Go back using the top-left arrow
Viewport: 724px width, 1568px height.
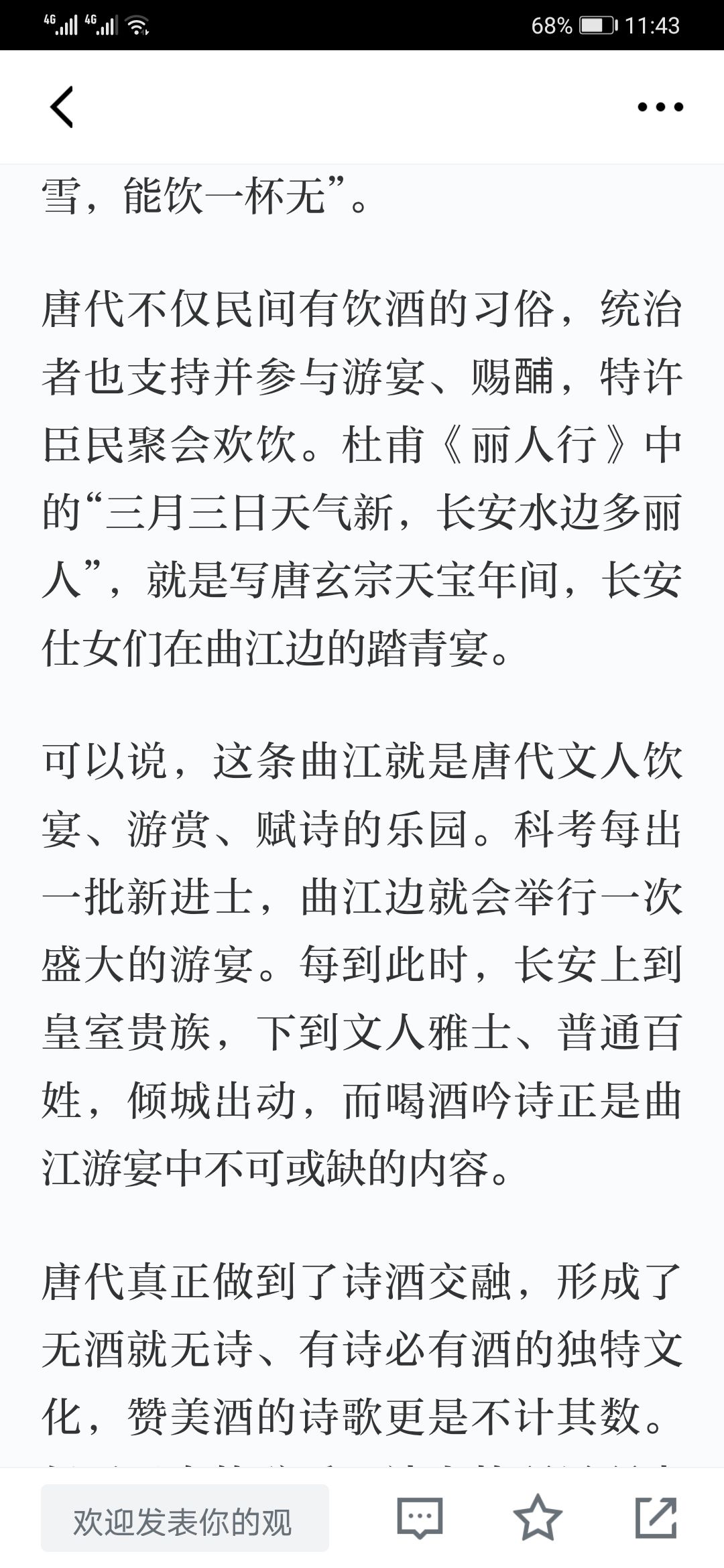coord(62,107)
